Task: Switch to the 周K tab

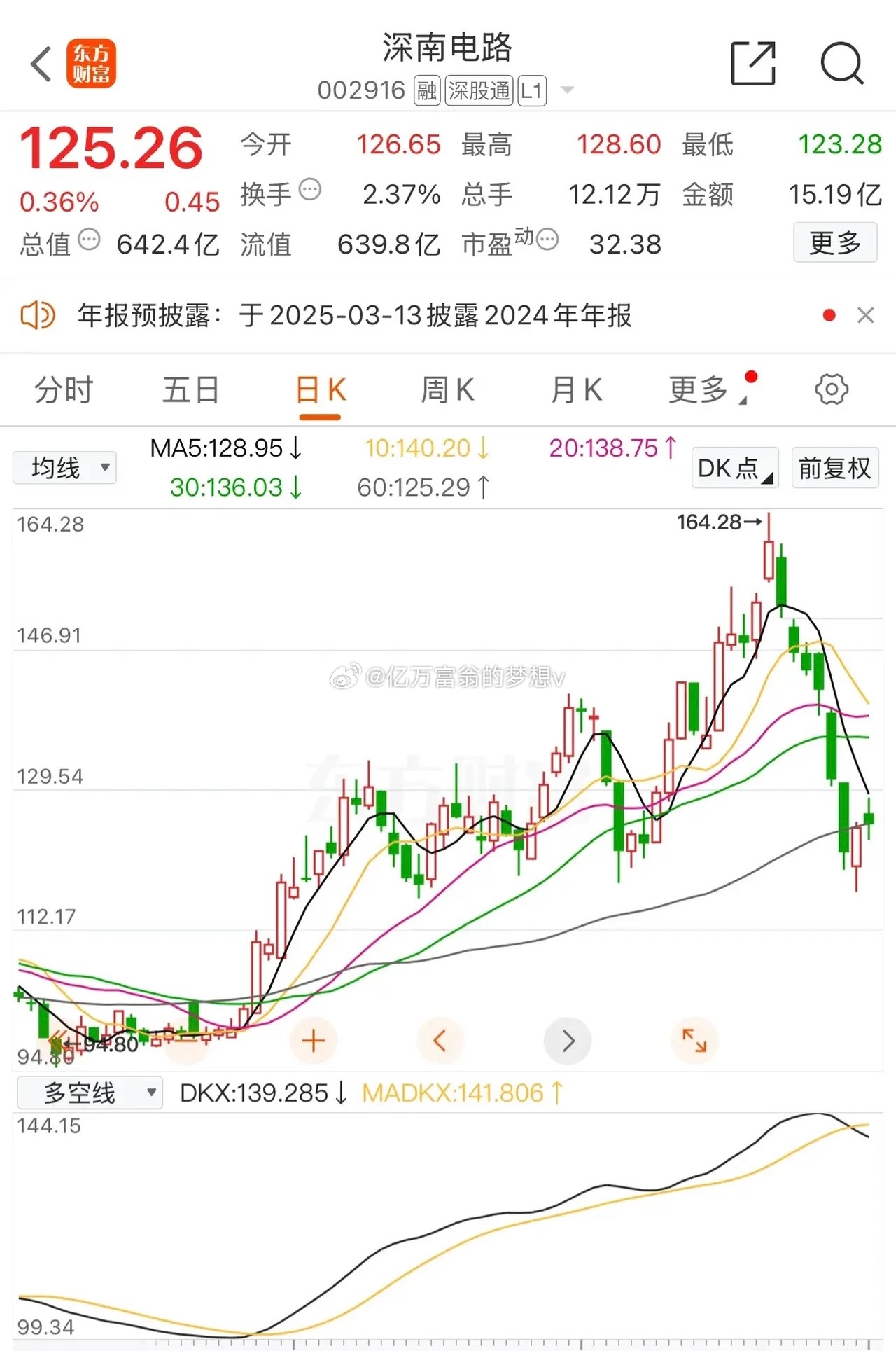Action: [x=447, y=390]
